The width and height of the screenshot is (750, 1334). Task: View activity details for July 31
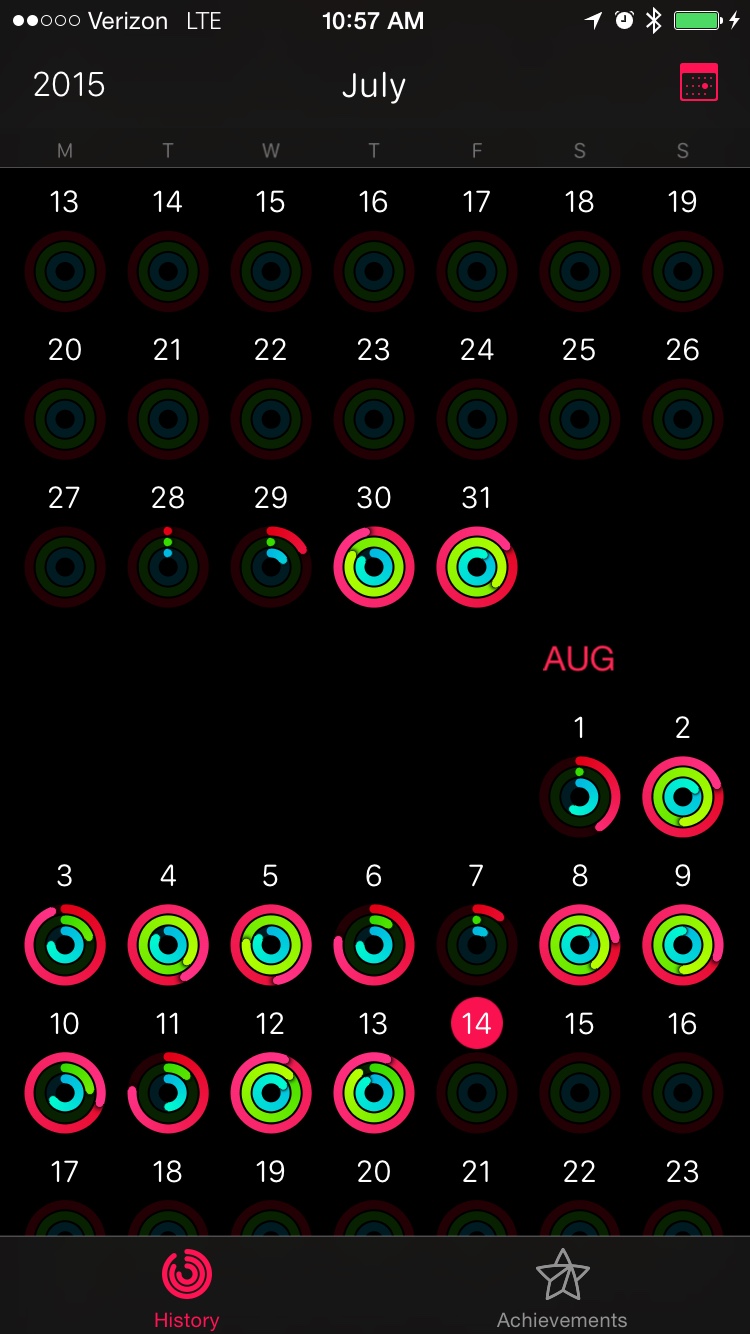477,567
